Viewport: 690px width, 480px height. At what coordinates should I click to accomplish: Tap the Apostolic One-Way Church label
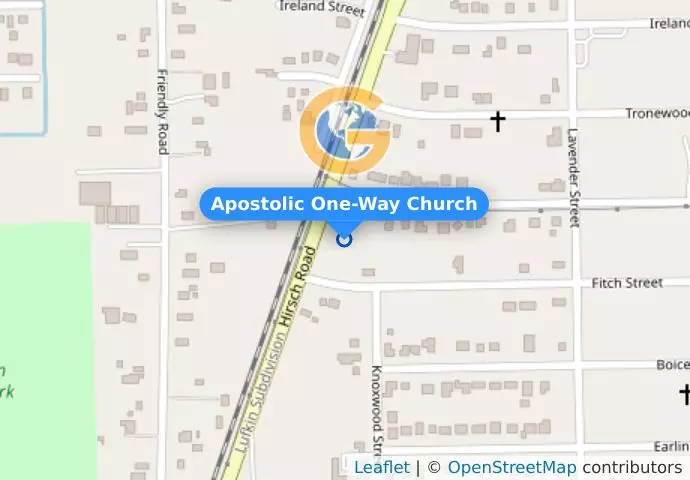(344, 204)
